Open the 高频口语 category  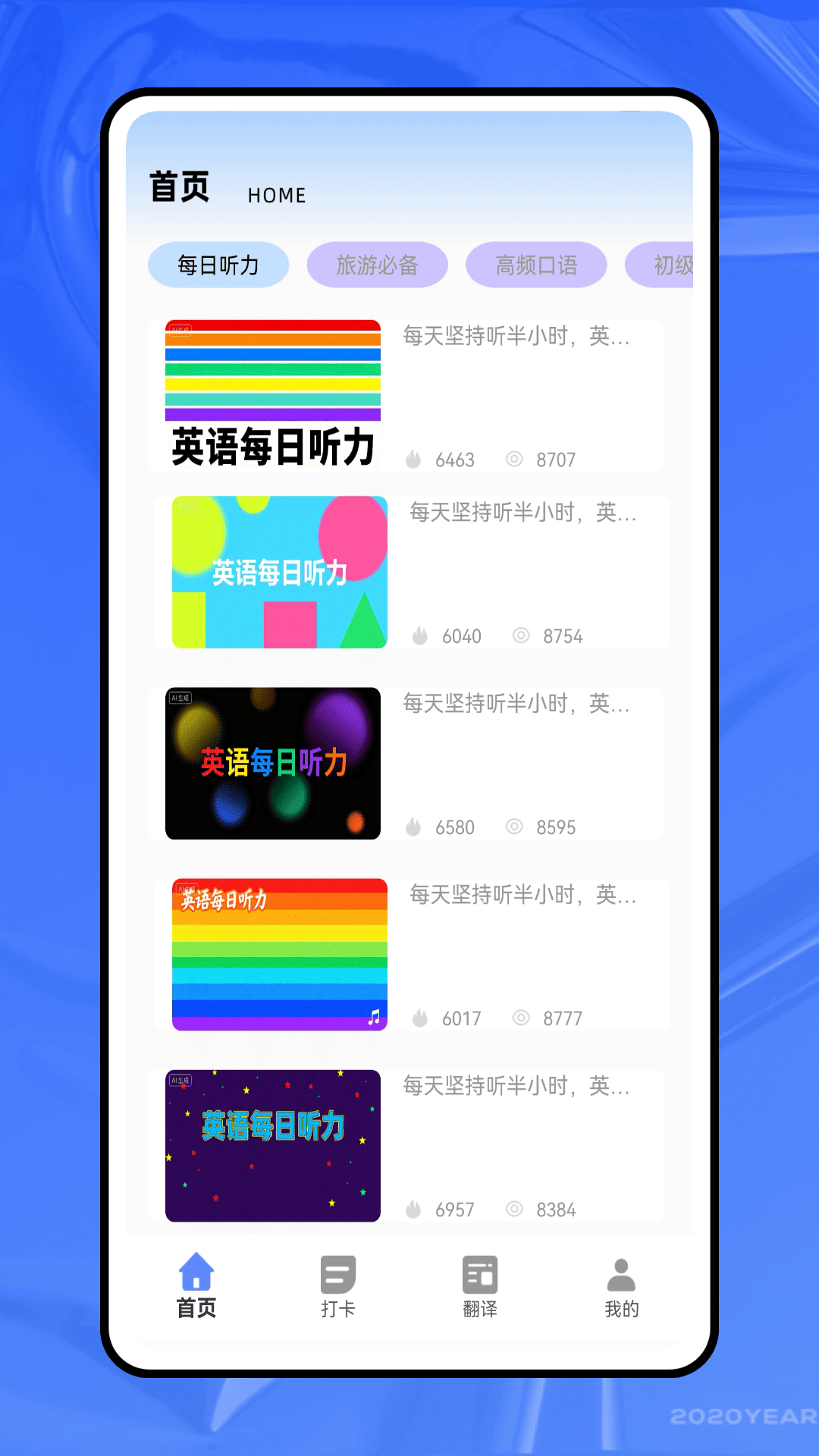(x=536, y=265)
